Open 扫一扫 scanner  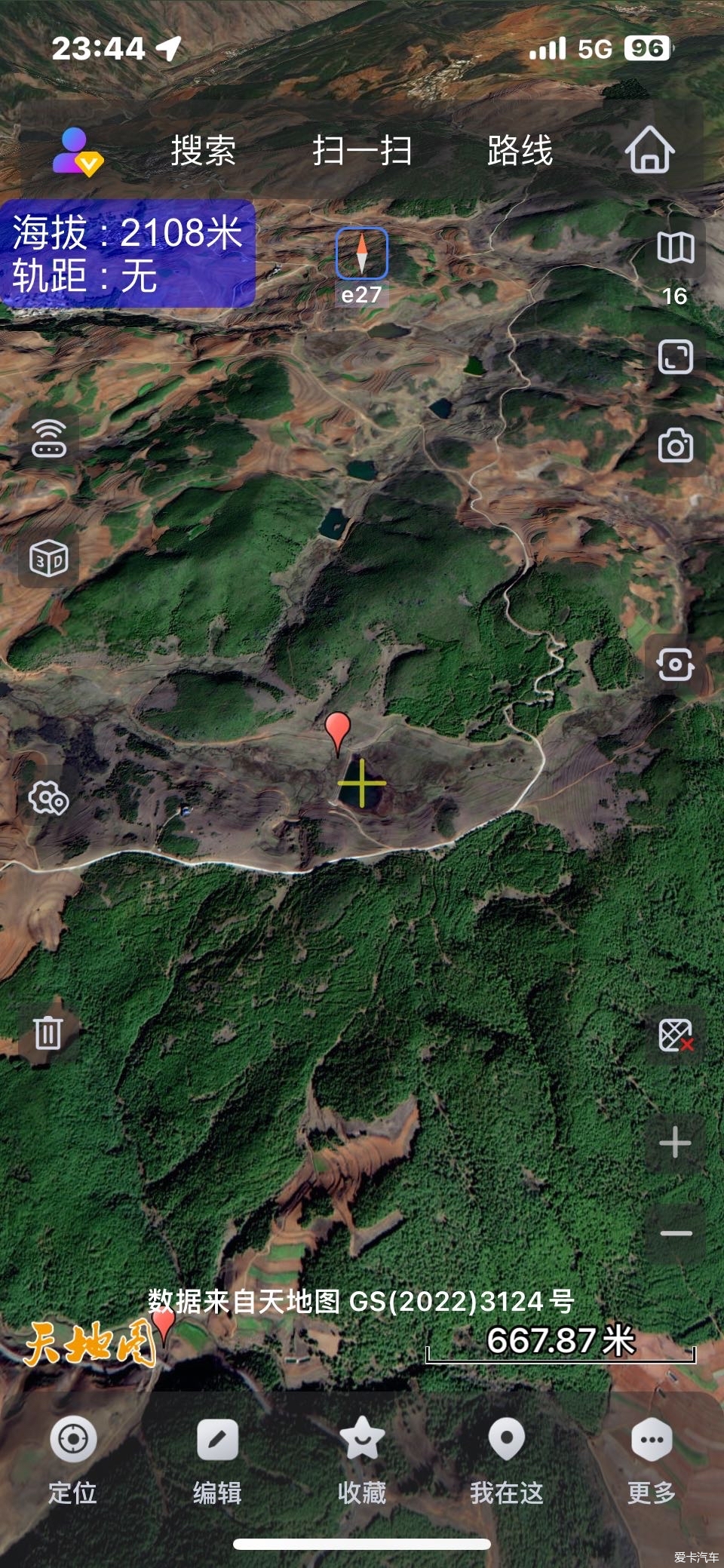362,150
